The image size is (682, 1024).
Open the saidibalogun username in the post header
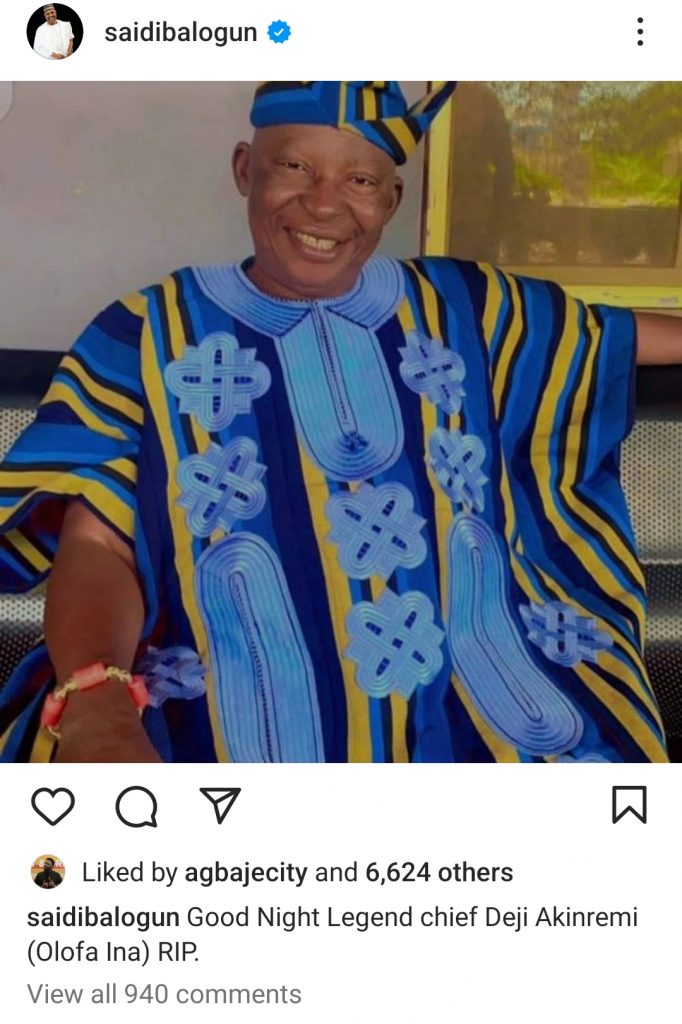[181, 33]
